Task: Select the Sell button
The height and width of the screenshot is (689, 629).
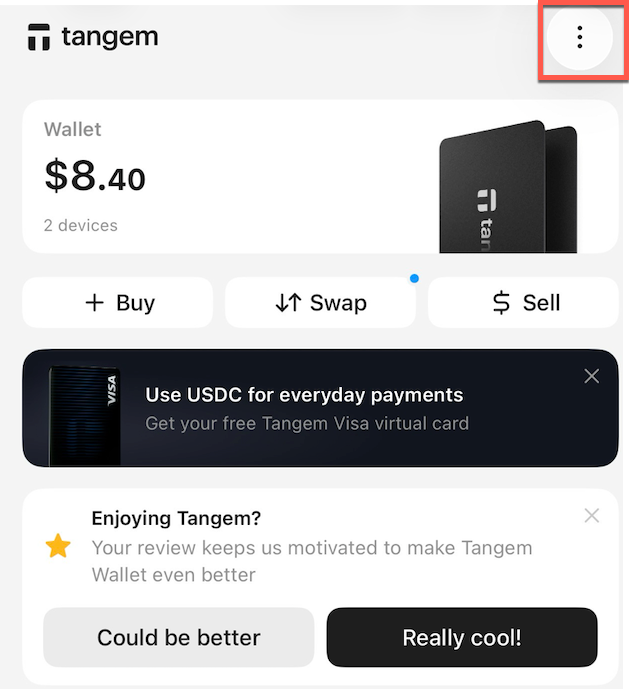Action: click(x=524, y=303)
